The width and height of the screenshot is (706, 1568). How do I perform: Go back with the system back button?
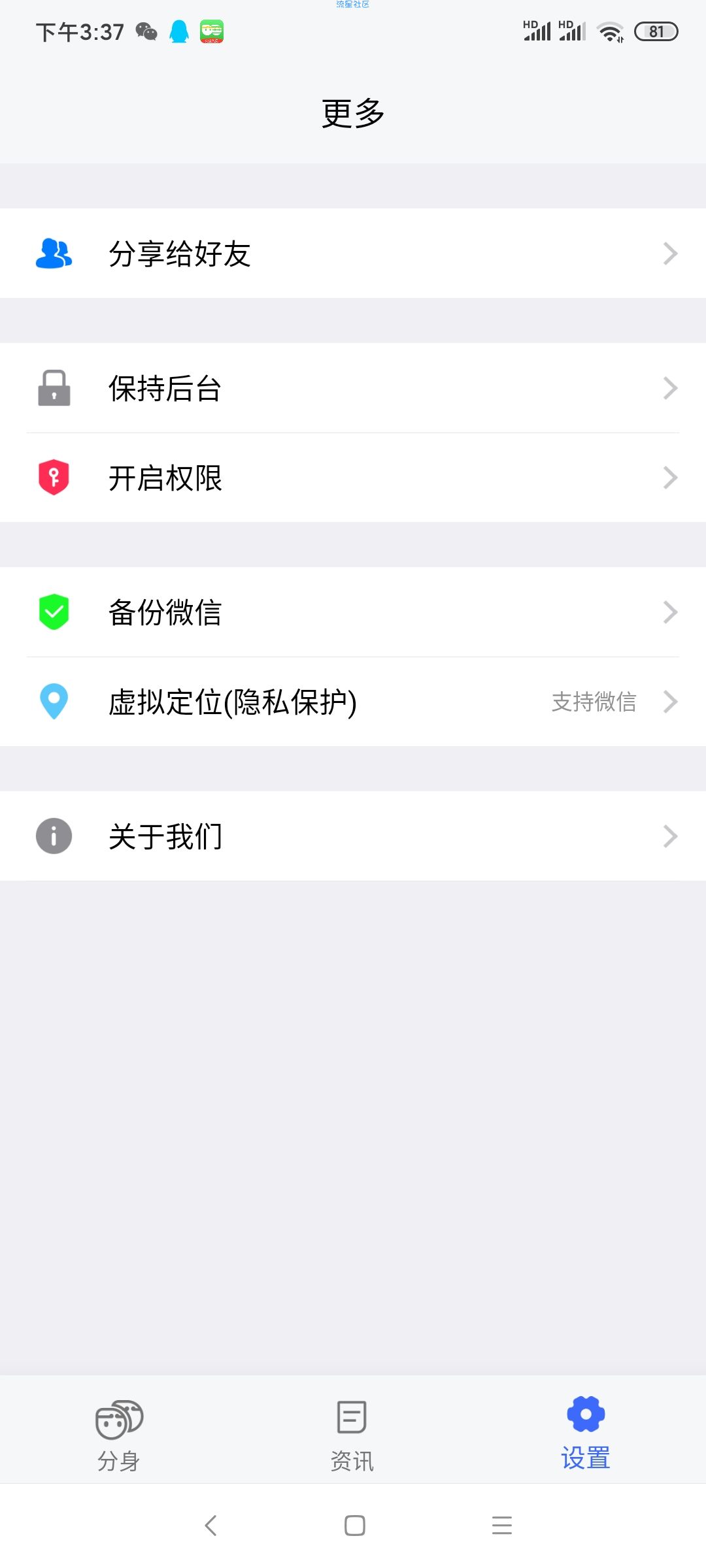[210, 1526]
